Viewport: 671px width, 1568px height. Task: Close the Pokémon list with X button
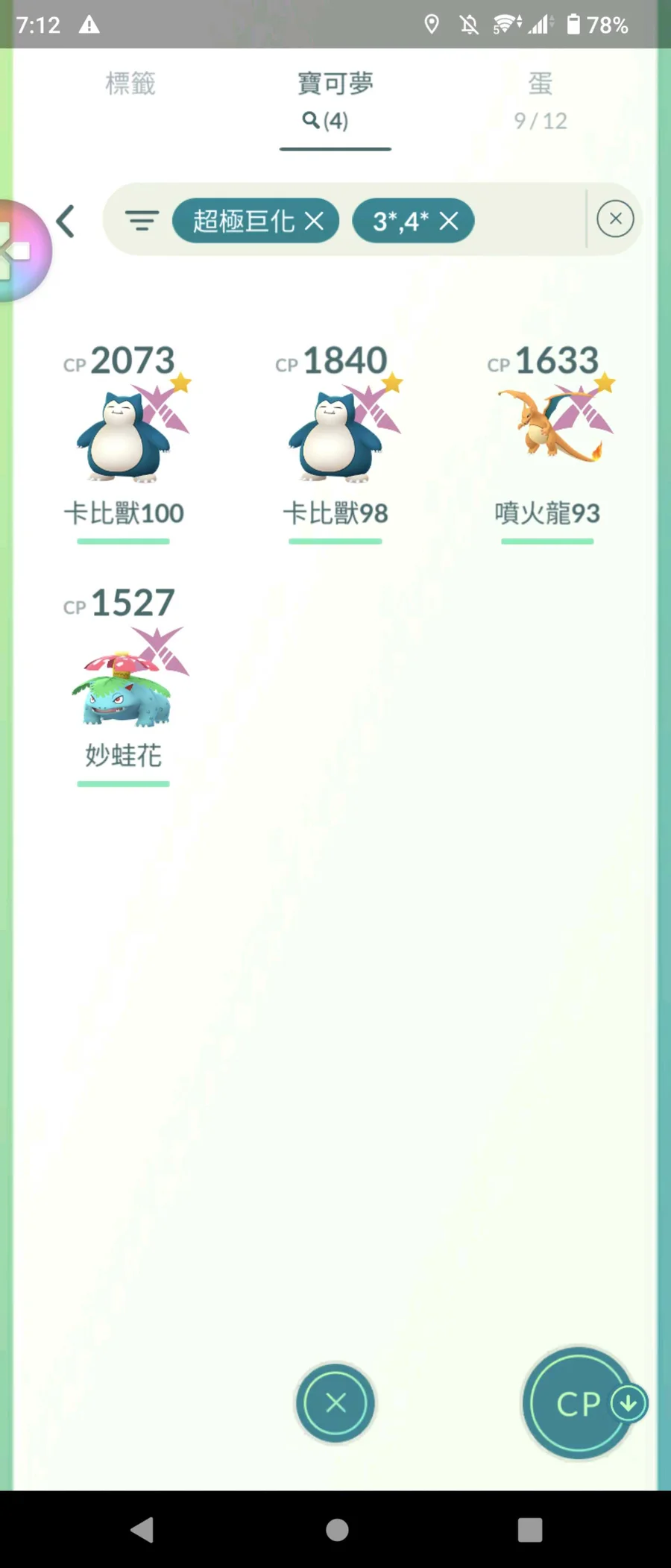pyautogui.click(x=335, y=1403)
